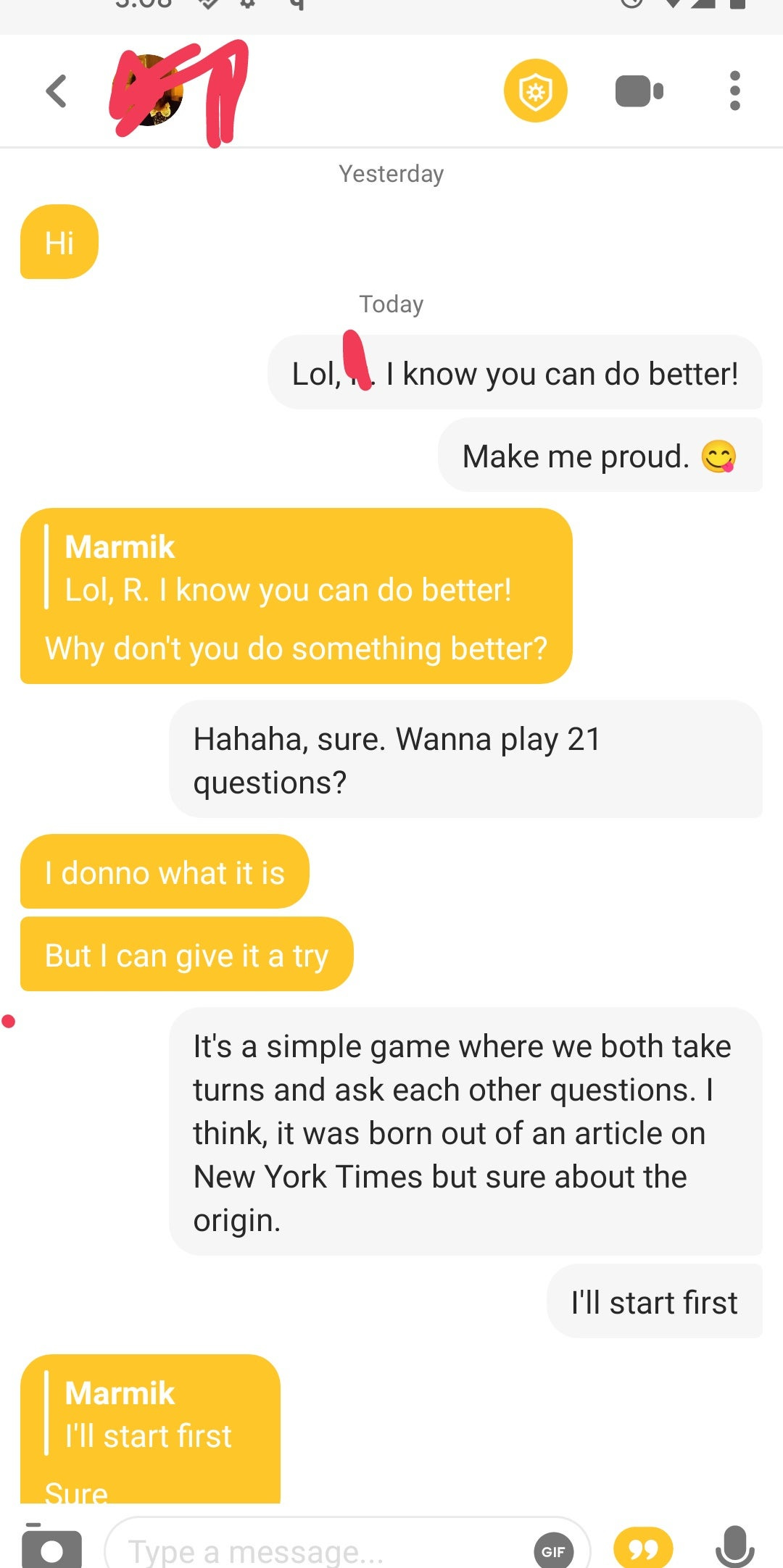Tap the quoted reply "Lol, R. I know you can do better!"
The width and height of the screenshot is (783, 1568).
287,570
